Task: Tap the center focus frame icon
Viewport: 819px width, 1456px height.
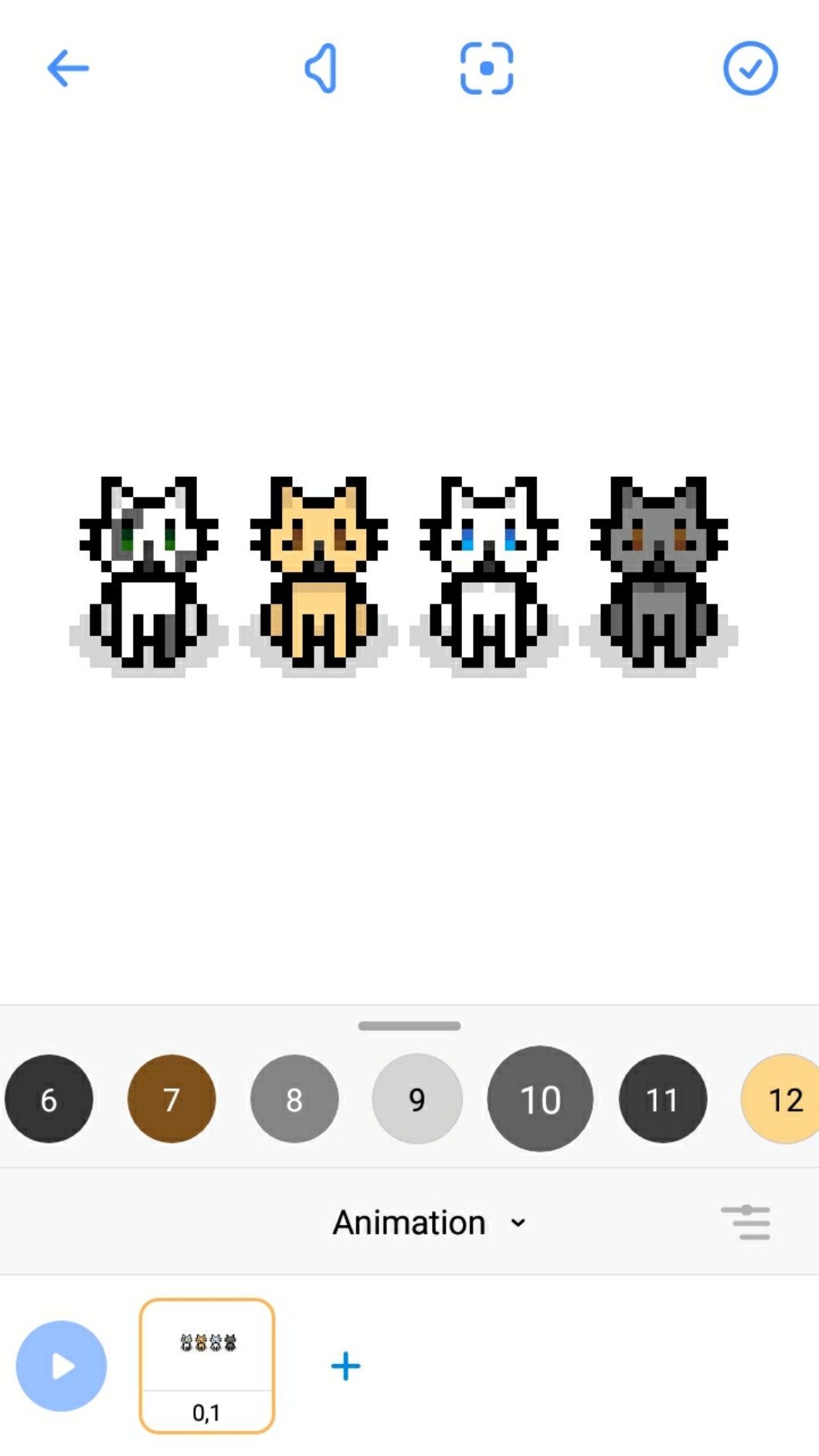Action: pyautogui.click(x=487, y=69)
